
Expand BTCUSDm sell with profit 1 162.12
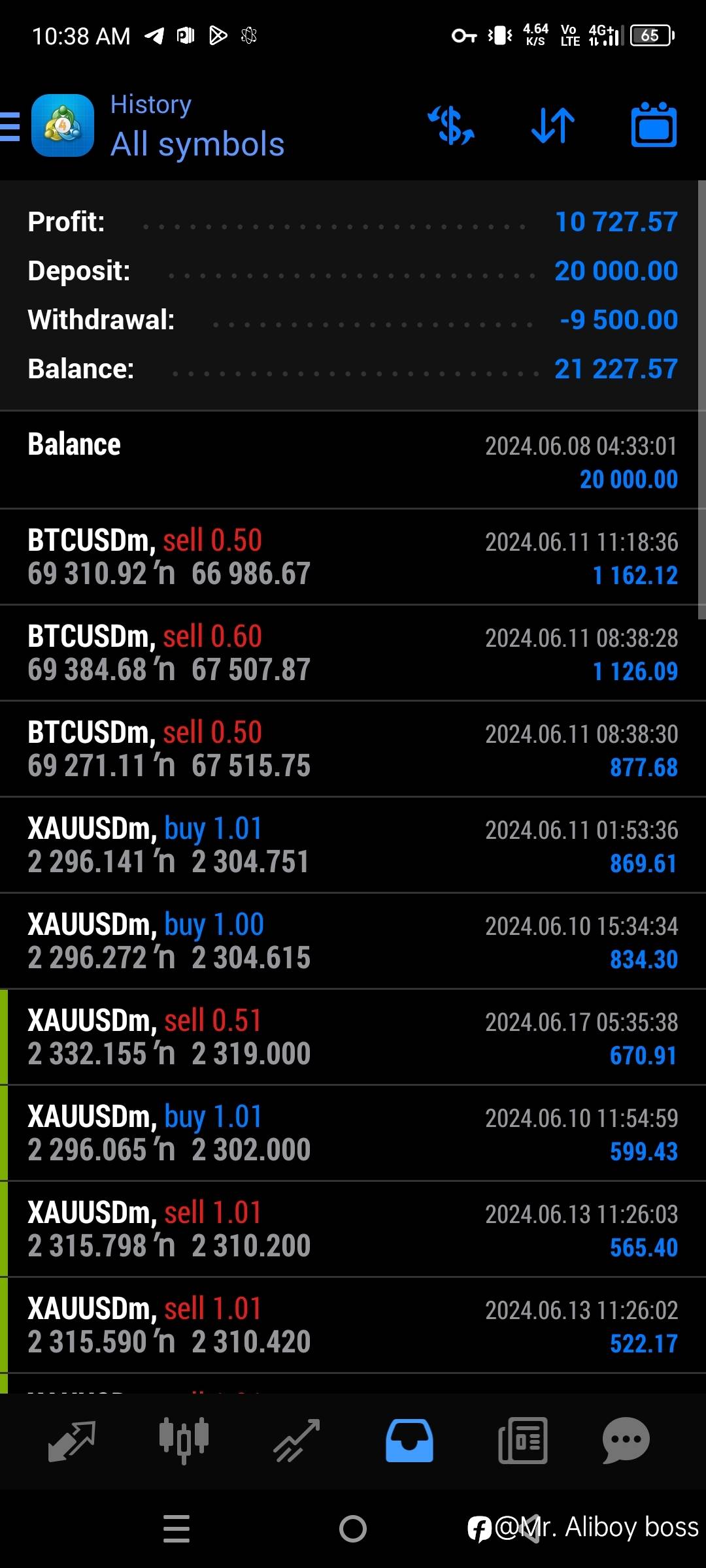pyautogui.click(x=353, y=557)
